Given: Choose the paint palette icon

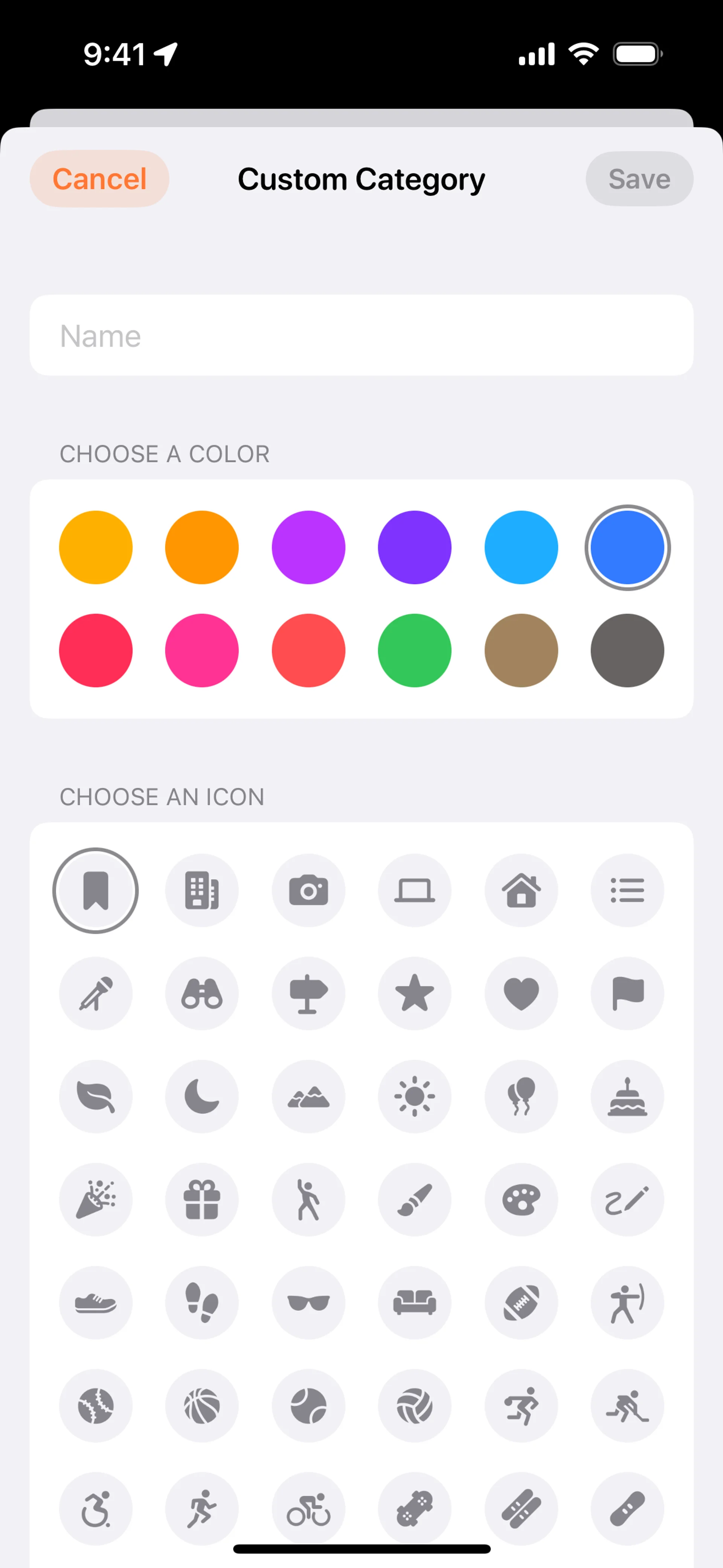Looking at the screenshot, I should click(x=521, y=1200).
